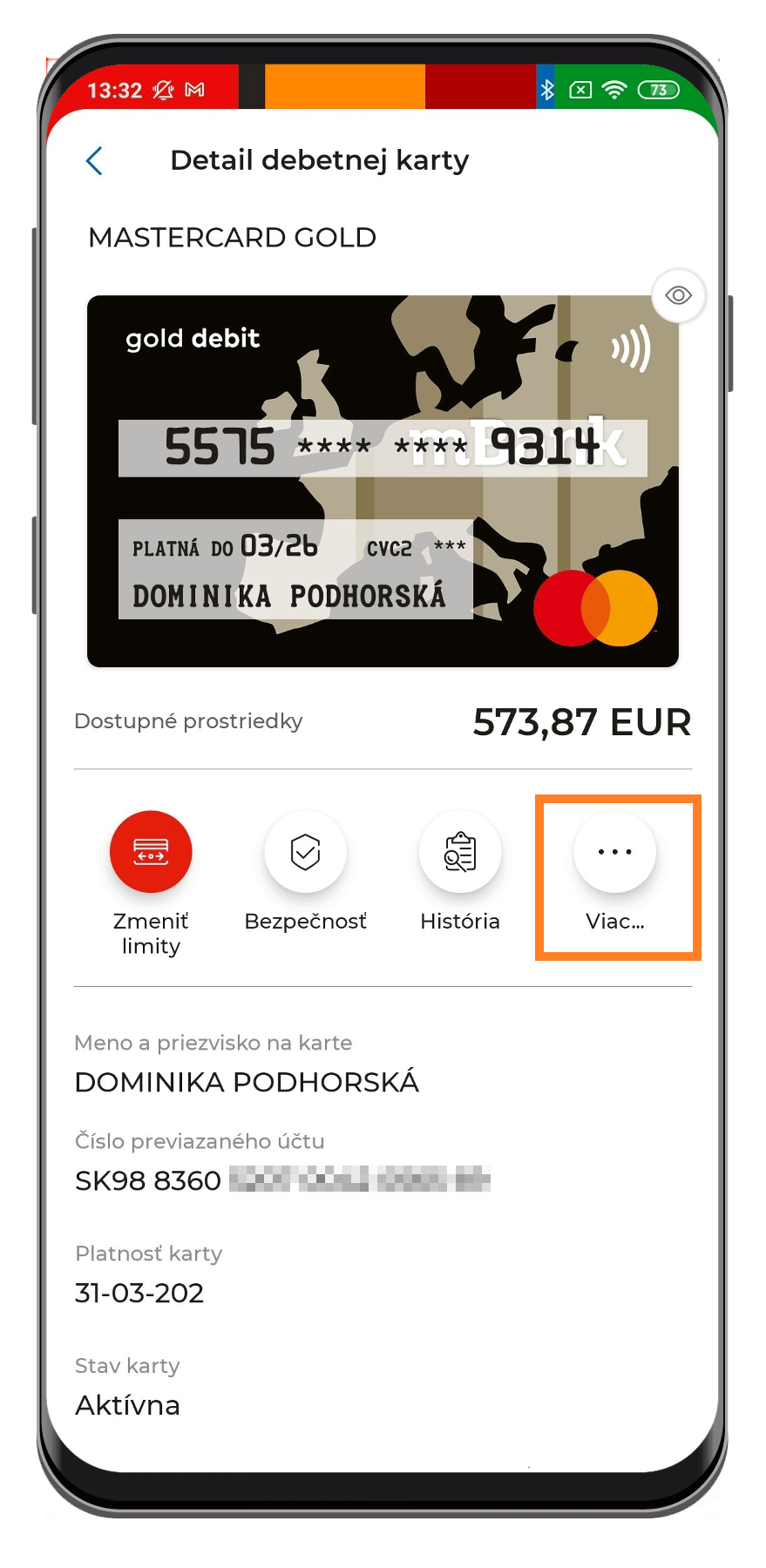766x1568 pixels.
Task: Open Viac... for more options
Action: click(614, 852)
